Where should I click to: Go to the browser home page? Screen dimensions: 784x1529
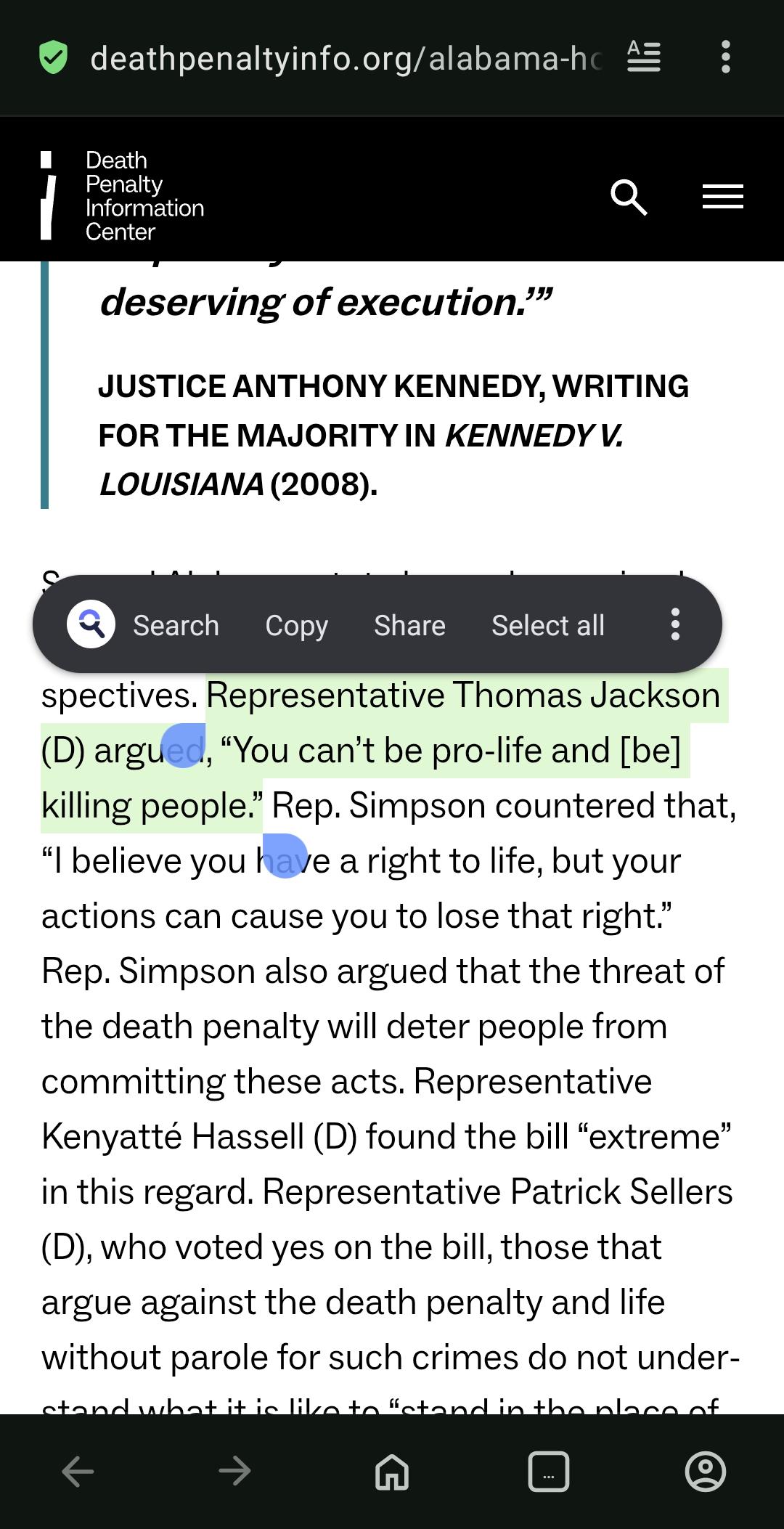[392, 1471]
